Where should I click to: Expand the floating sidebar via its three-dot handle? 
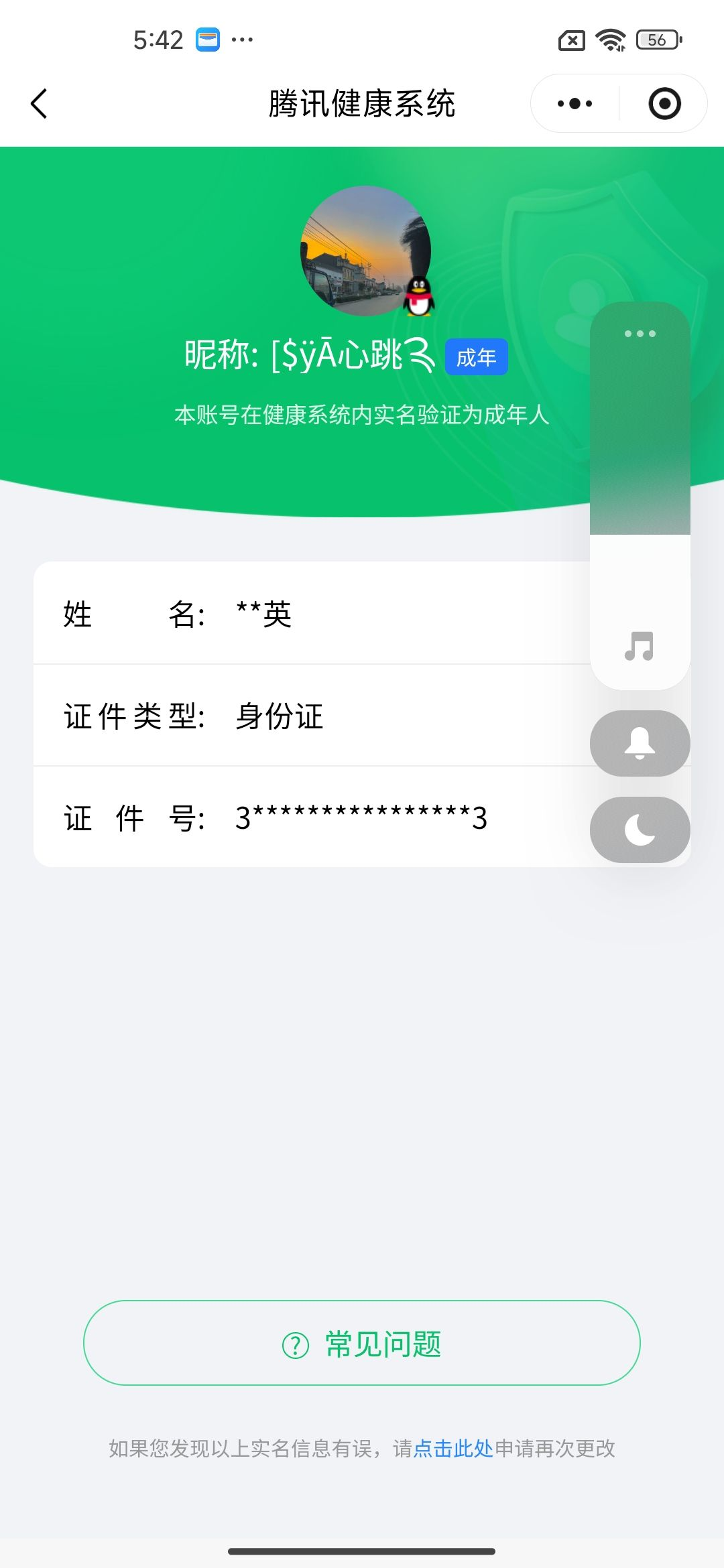click(639, 333)
